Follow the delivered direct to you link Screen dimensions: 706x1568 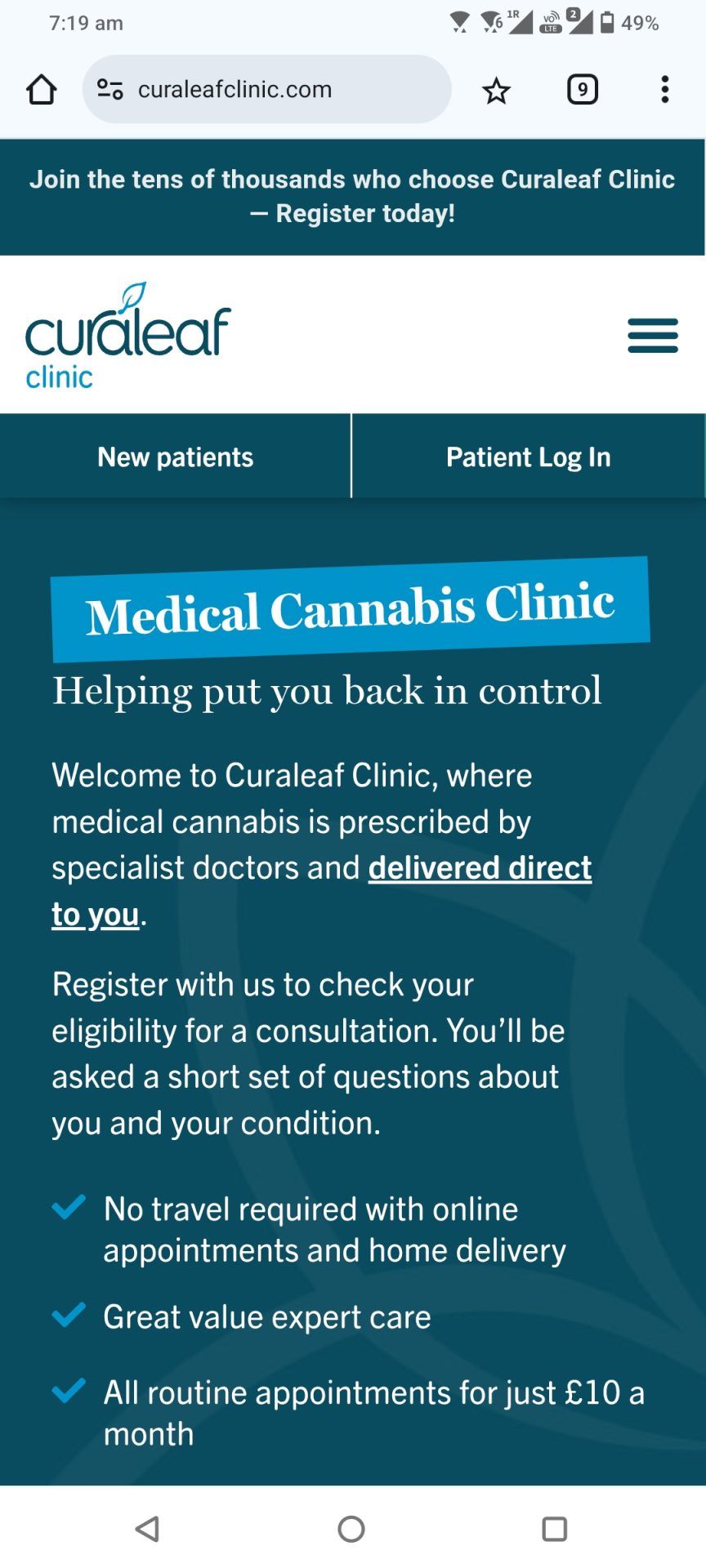pyautogui.click(x=479, y=868)
